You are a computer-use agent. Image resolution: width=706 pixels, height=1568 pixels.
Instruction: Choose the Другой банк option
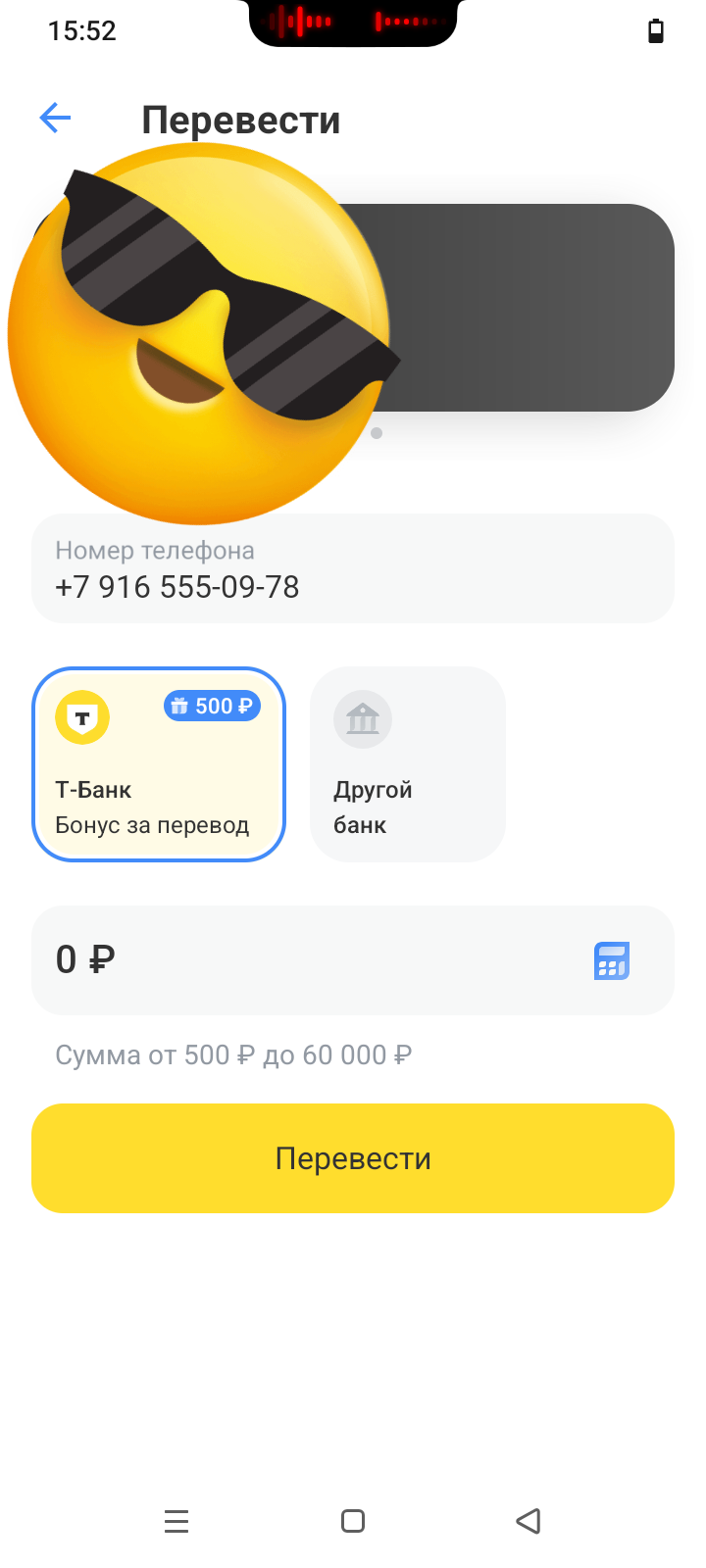pyautogui.click(x=407, y=764)
